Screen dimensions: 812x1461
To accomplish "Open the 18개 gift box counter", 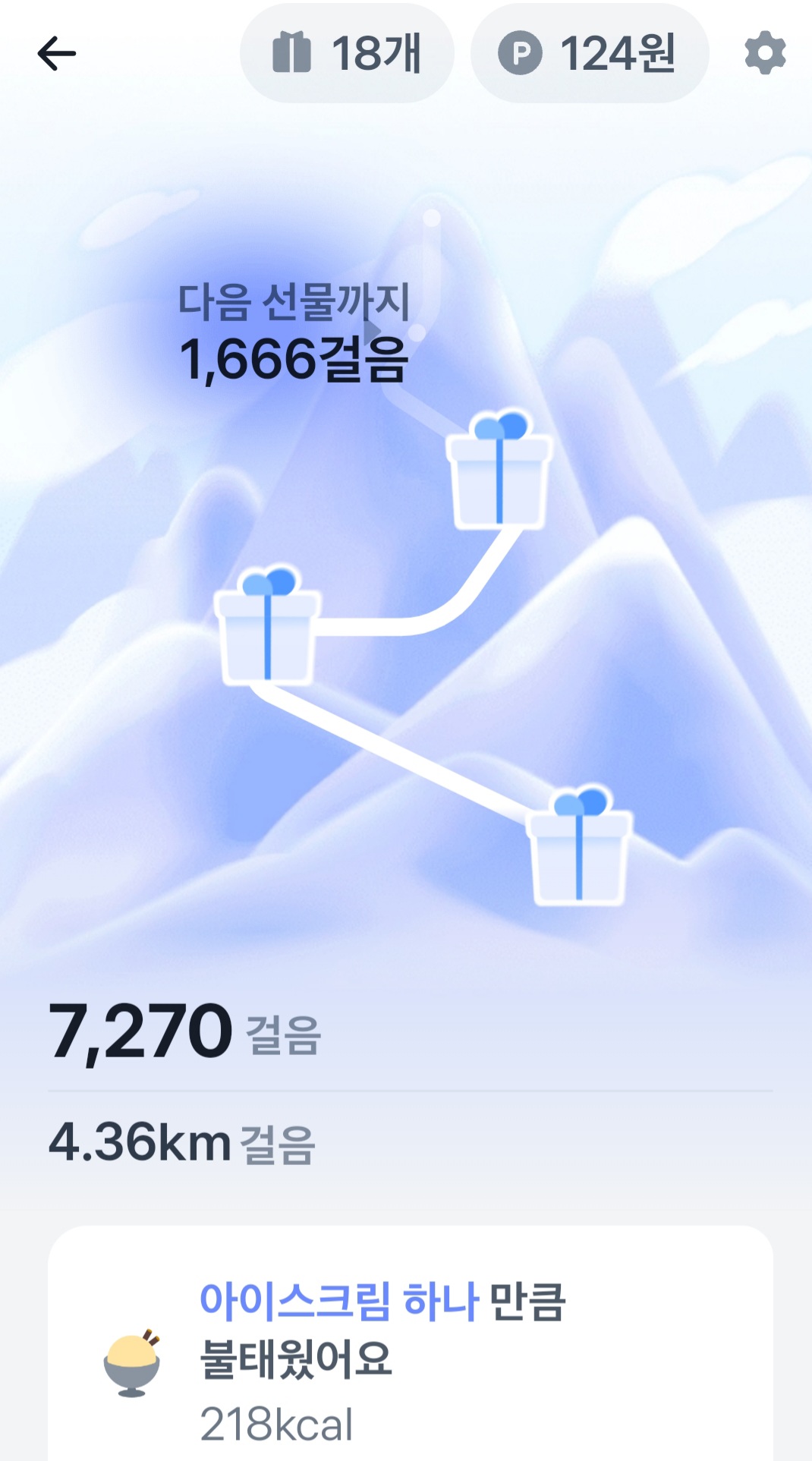I will pos(347,53).
